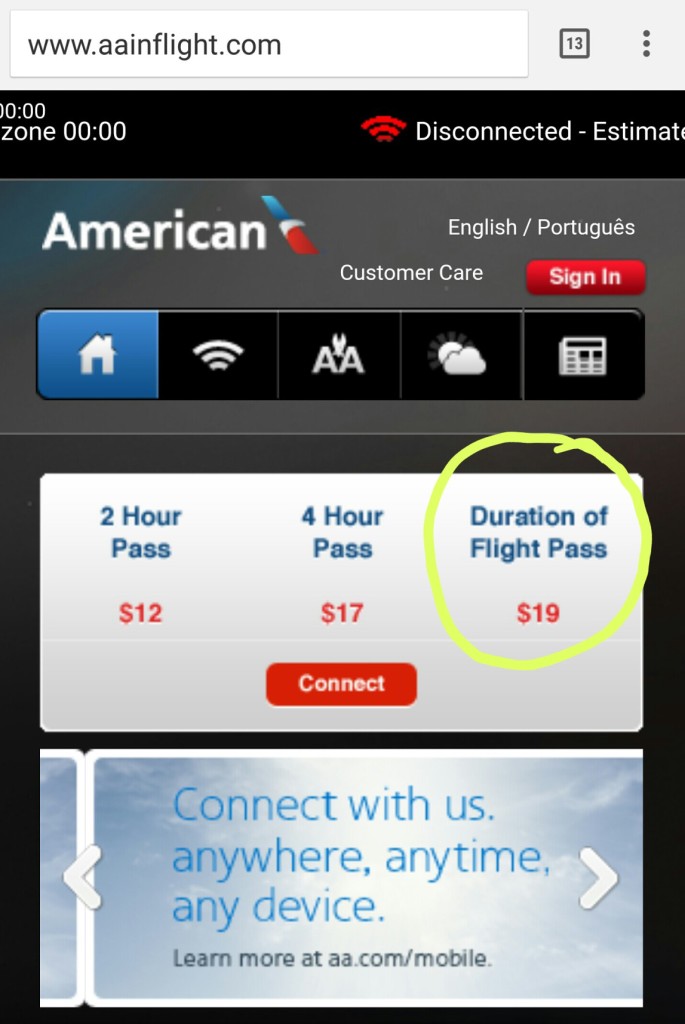Open the calendar grid tab
Screen dimensions: 685x1024
(582, 355)
